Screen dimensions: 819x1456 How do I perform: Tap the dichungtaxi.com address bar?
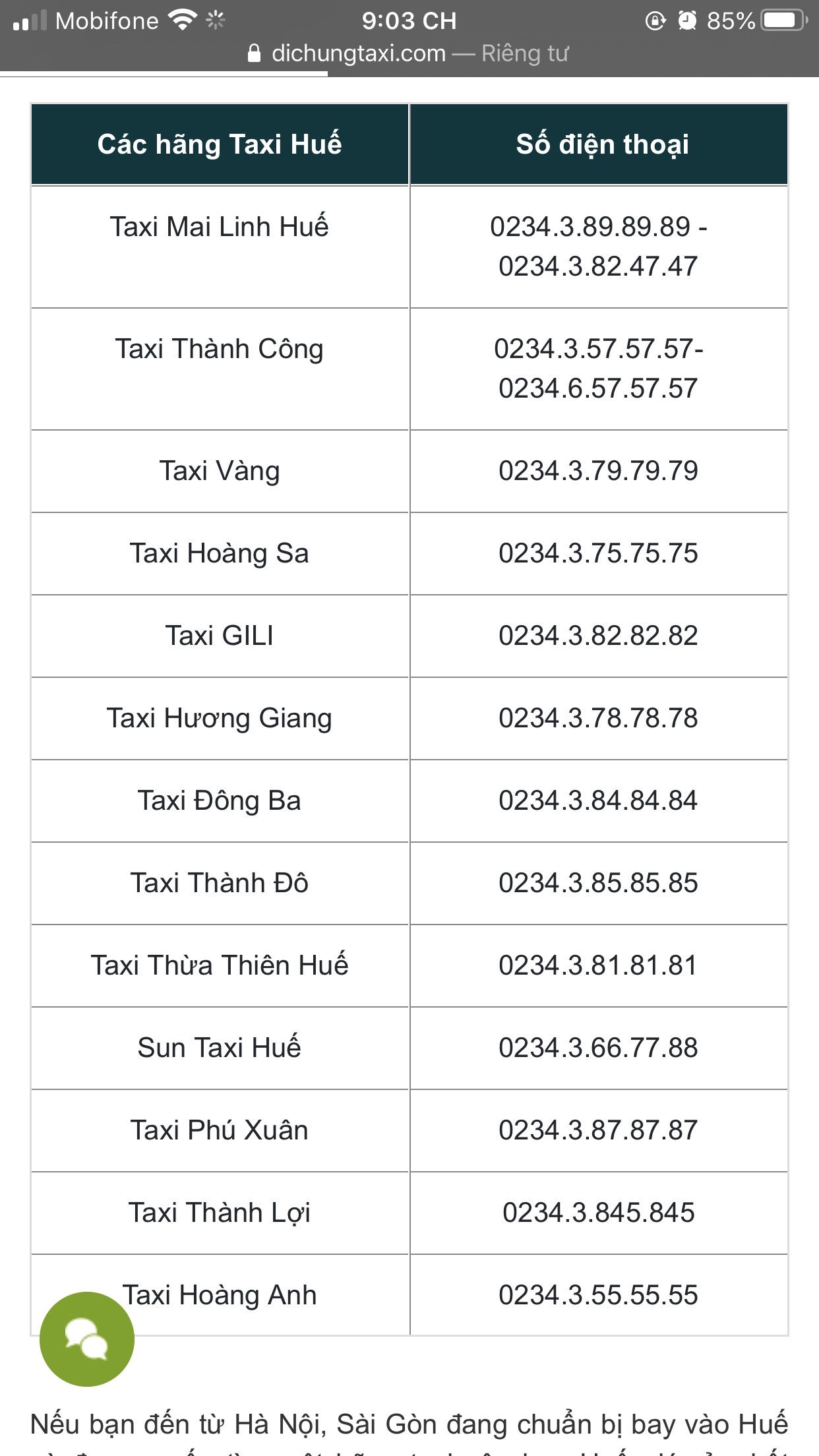coord(409,53)
